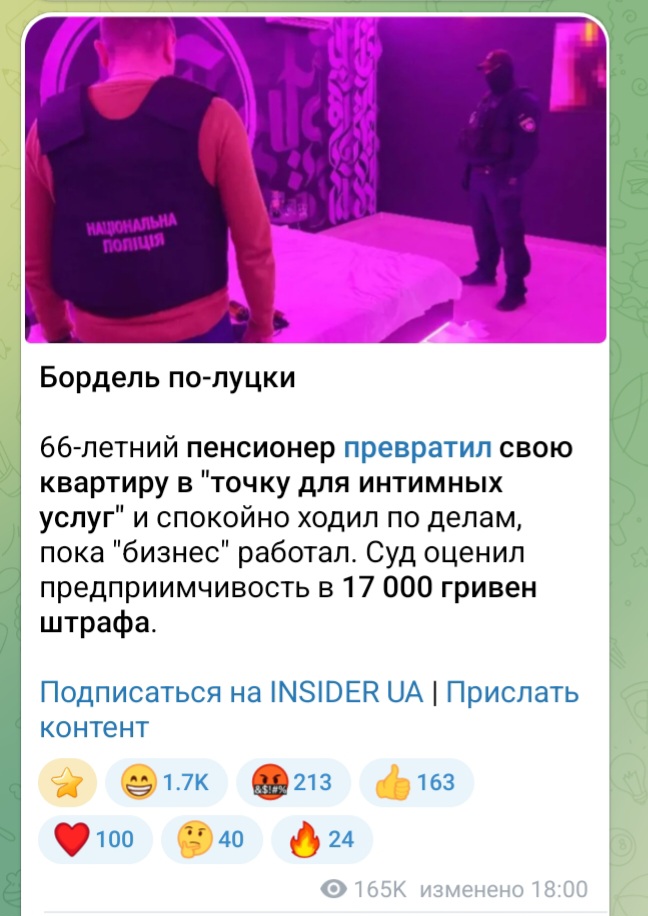Viewport: 648px width, 916px height.
Task: React with the fire emoji (24)
Action: click(x=322, y=839)
